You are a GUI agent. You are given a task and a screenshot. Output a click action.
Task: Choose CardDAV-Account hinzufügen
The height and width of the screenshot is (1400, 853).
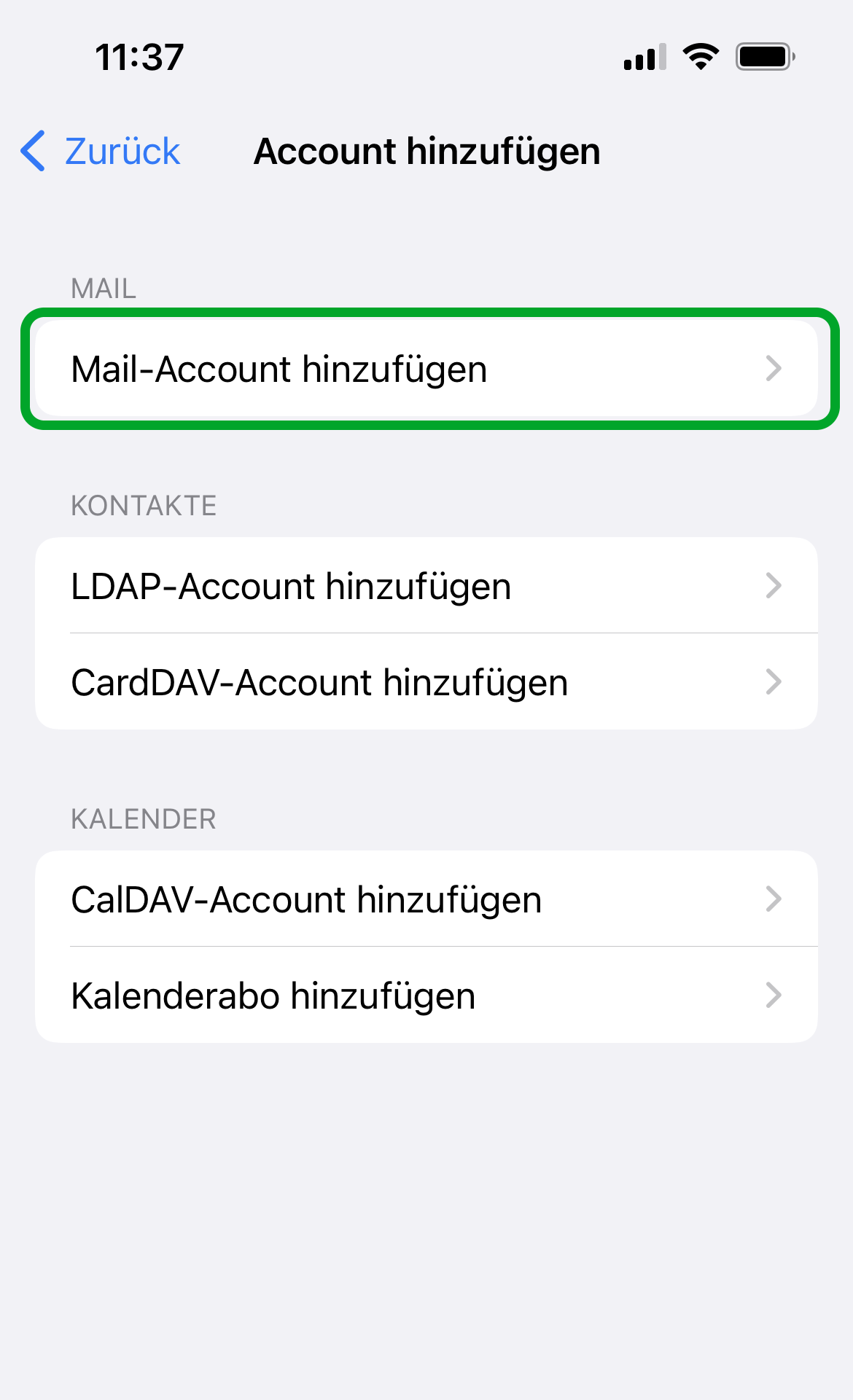tap(426, 682)
